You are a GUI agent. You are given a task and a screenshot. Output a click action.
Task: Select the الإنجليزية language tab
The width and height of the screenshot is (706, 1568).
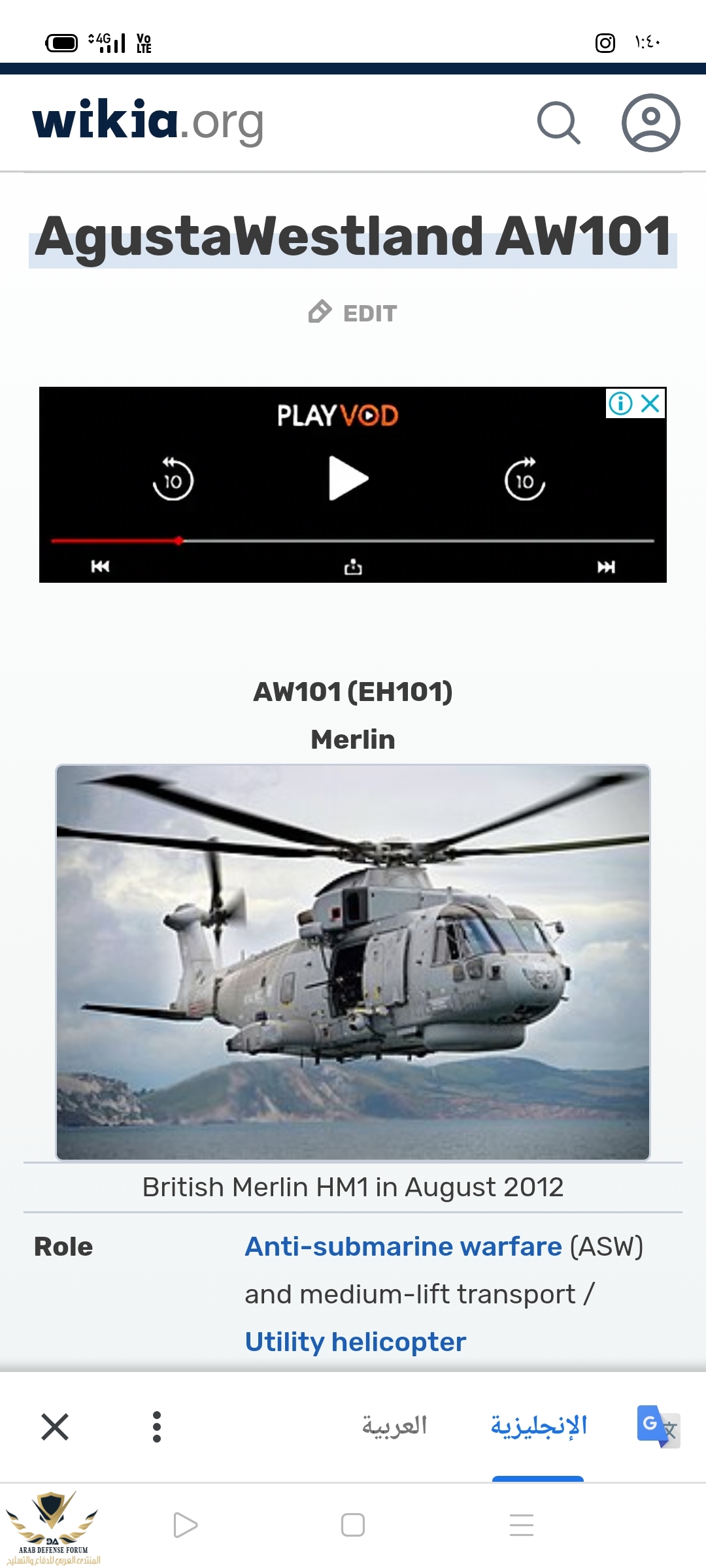tap(539, 1426)
